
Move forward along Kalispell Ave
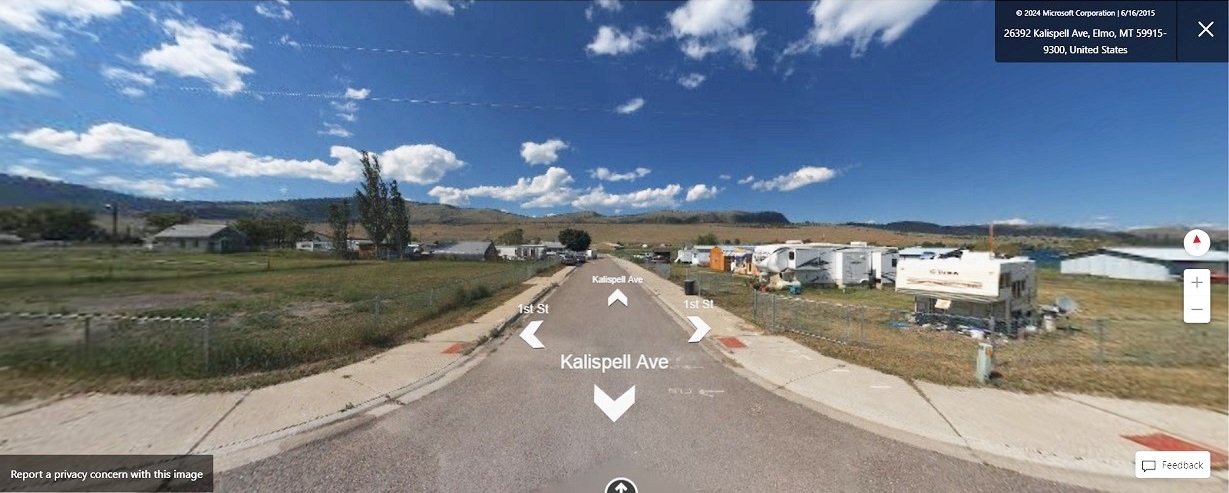click(x=618, y=297)
